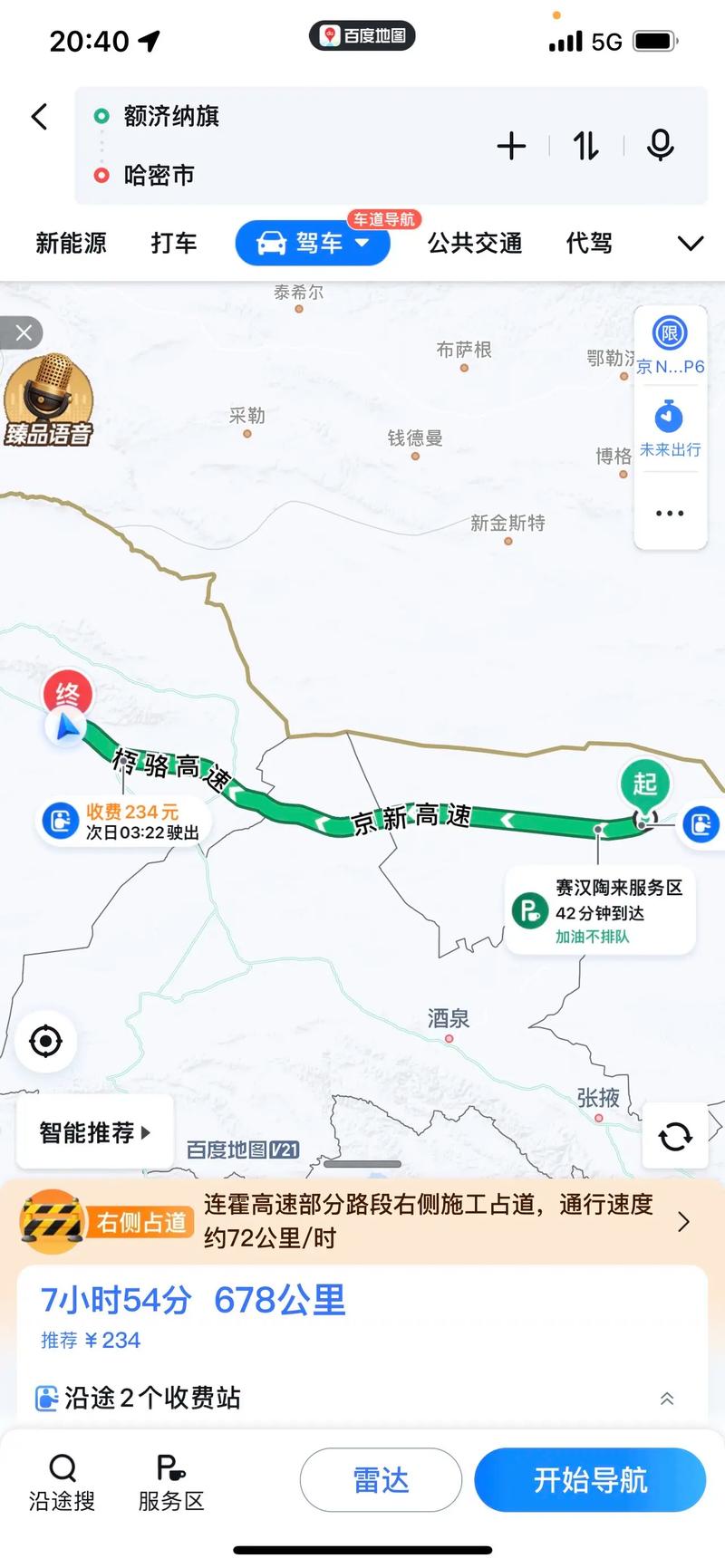Tap the current location crosshair icon
Screen dimensions: 725x1568
pyautogui.click(x=45, y=1041)
